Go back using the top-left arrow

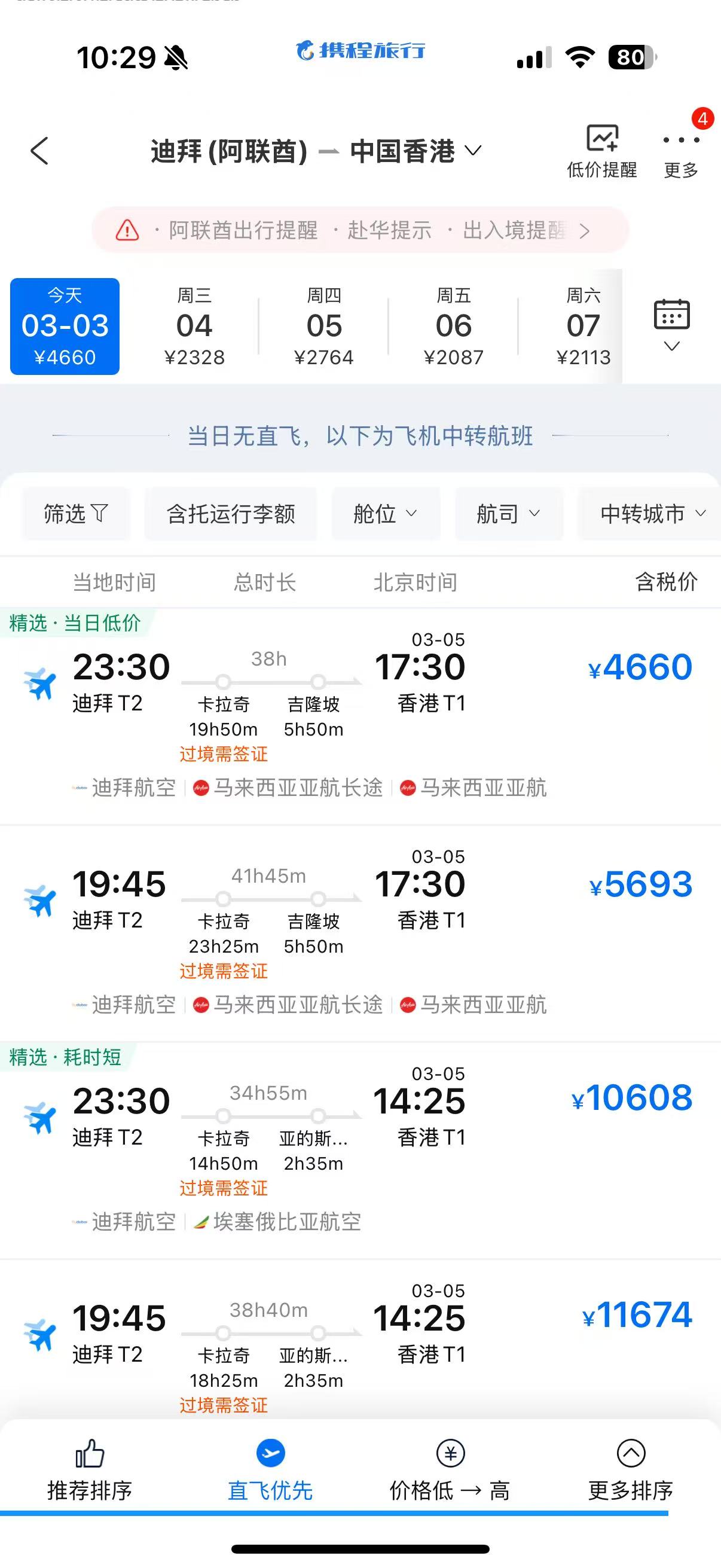click(39, 151)
